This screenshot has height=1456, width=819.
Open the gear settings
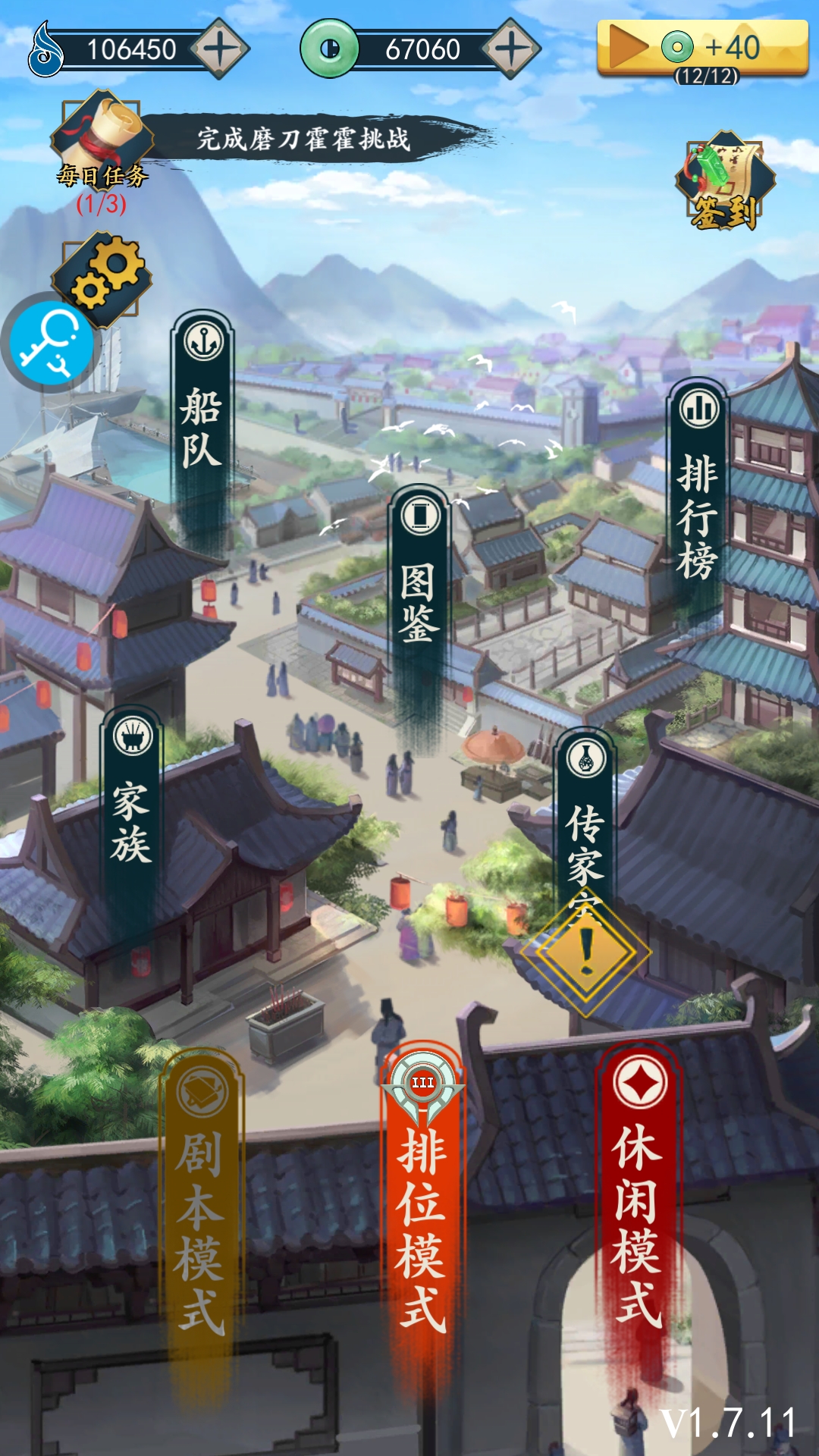tap(103, 275)
